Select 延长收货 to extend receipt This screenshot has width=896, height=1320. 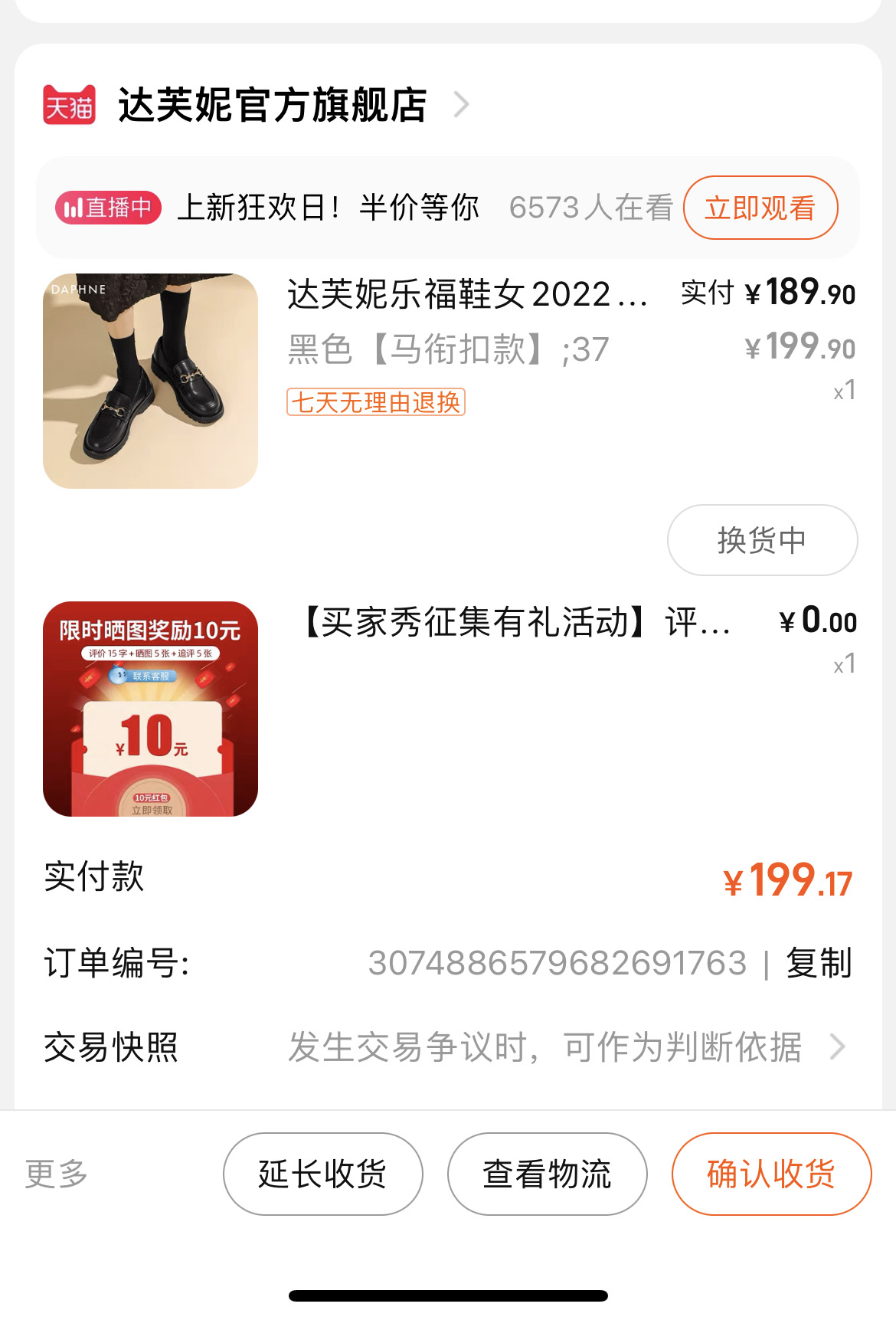(x=322, y=1174)
